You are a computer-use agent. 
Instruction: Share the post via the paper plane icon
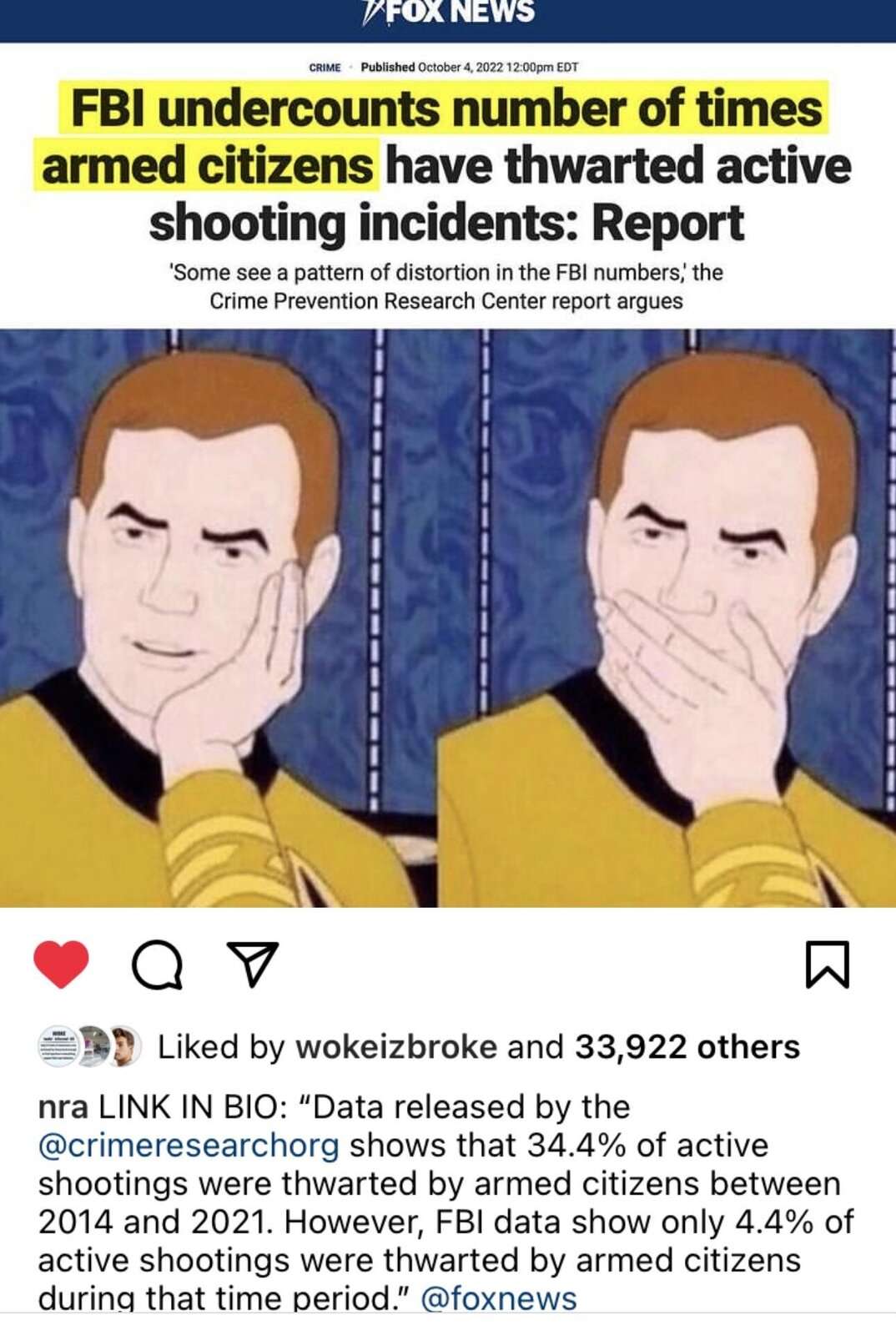[252, 965]
